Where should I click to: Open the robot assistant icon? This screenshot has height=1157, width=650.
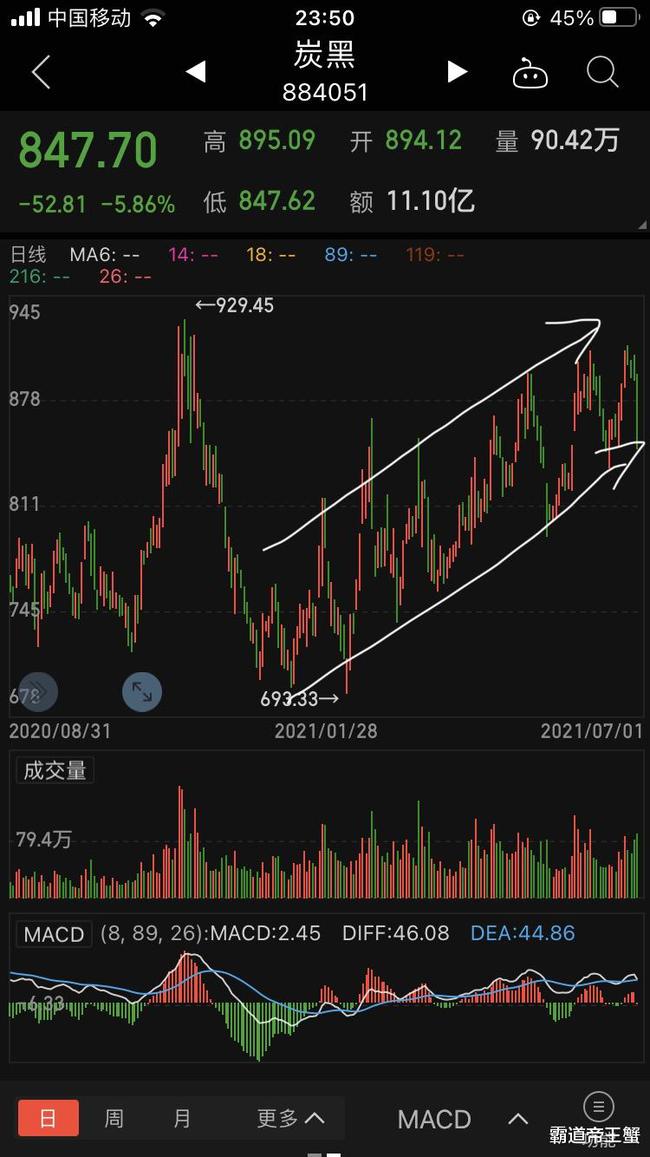click(x=530, y=73)
